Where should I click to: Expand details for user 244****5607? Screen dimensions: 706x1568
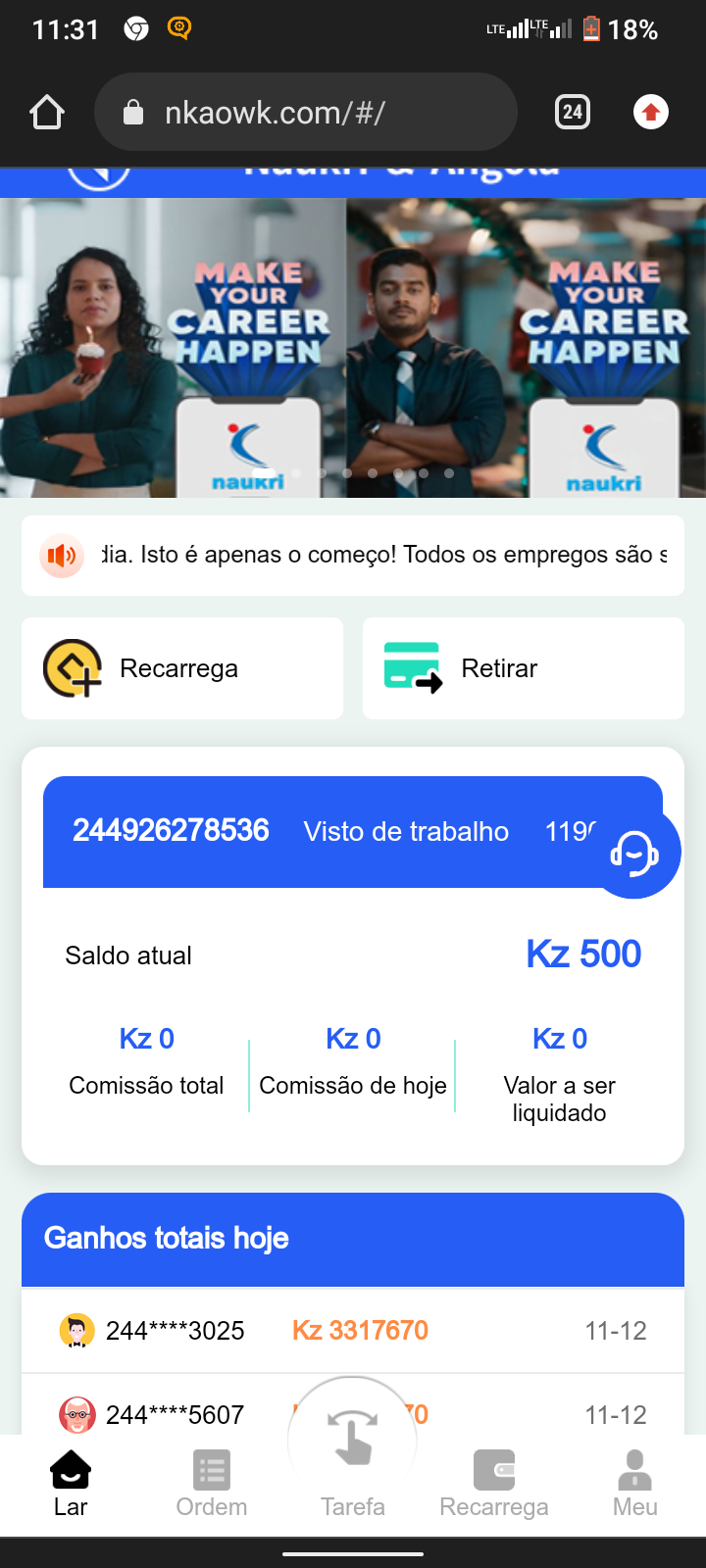coord(353,1414)
